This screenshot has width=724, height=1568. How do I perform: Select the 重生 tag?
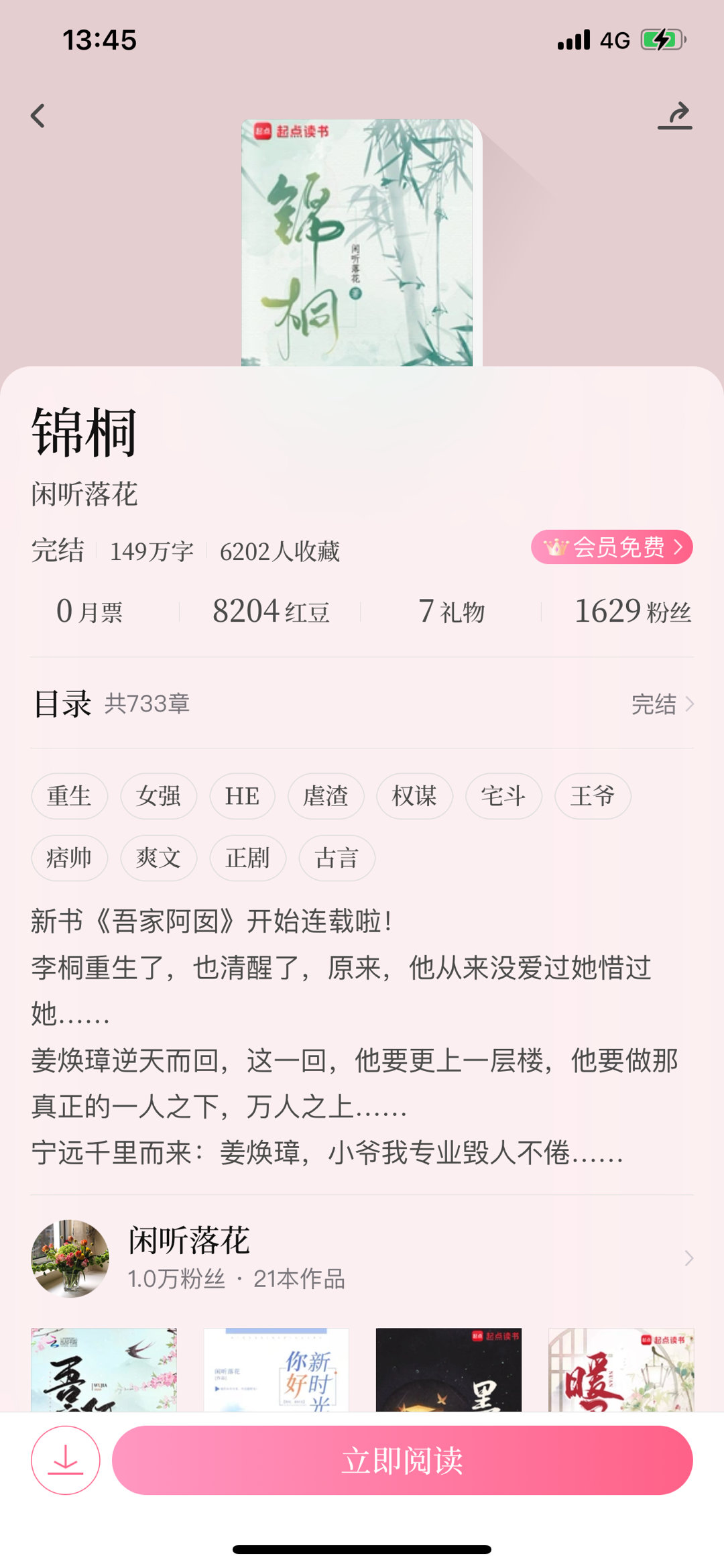pyautogui.click(x=69, y=796)
